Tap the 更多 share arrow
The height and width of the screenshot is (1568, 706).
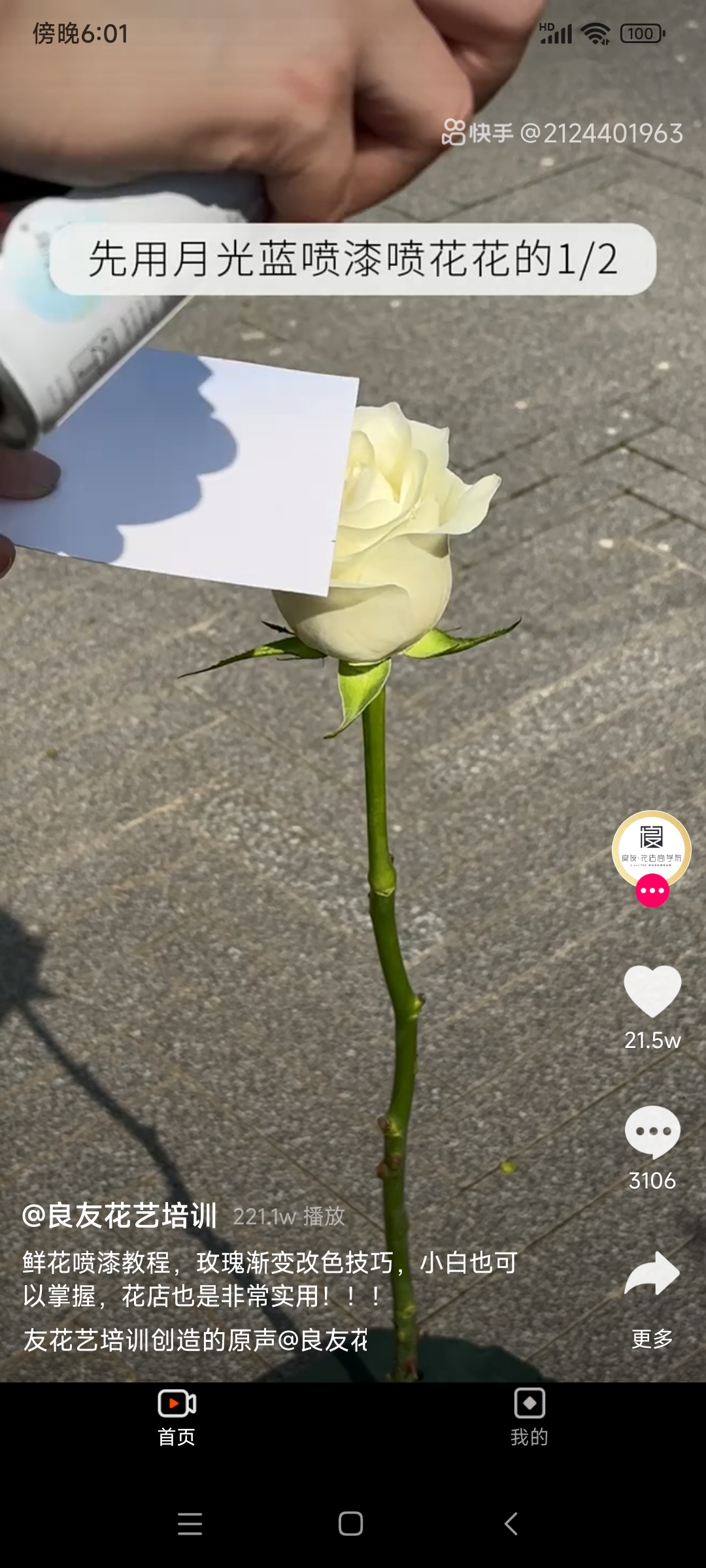(x=652, y=1274)
